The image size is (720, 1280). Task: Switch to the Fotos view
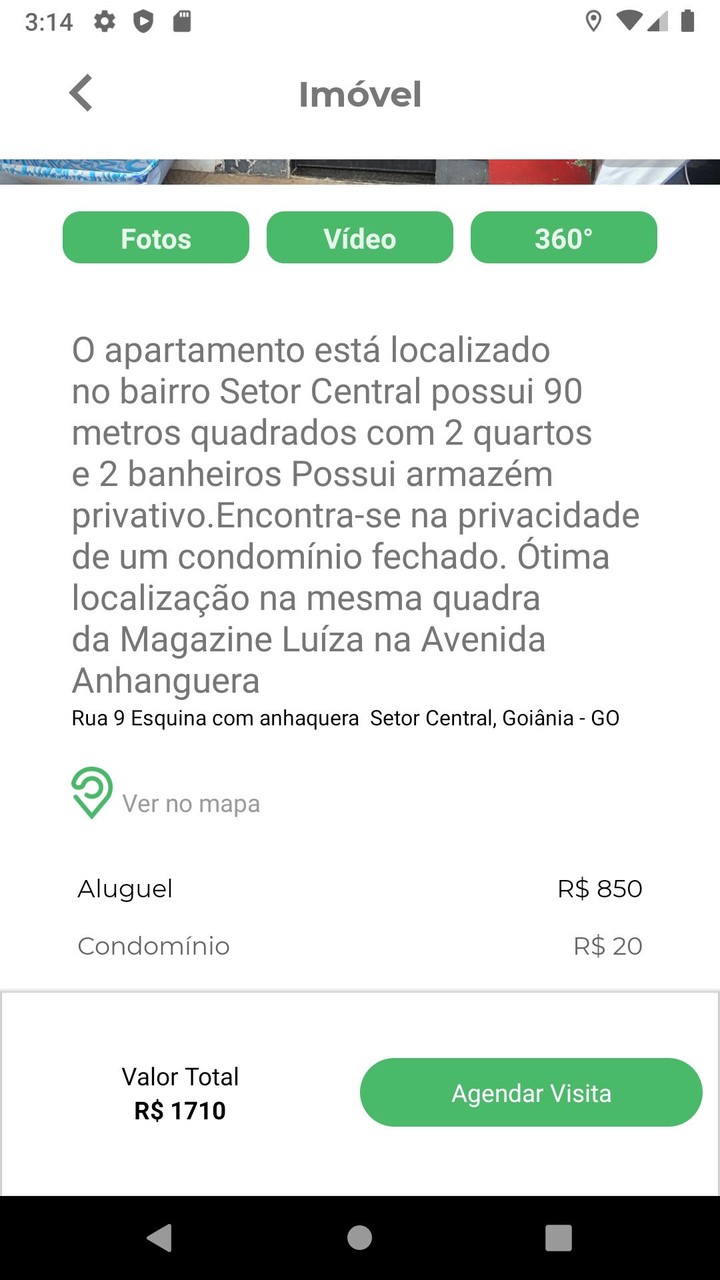point(156,237)
